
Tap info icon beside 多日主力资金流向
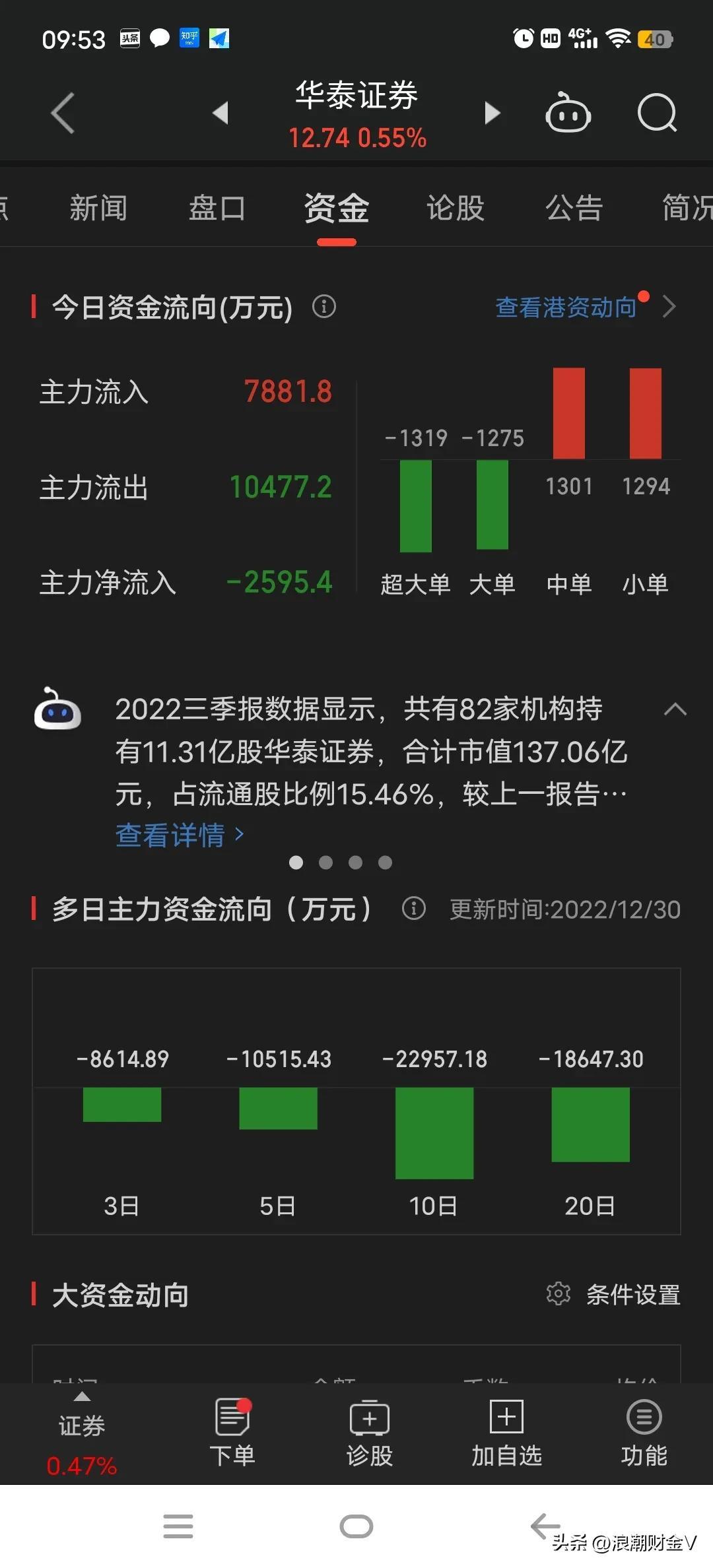pos(414,909)
